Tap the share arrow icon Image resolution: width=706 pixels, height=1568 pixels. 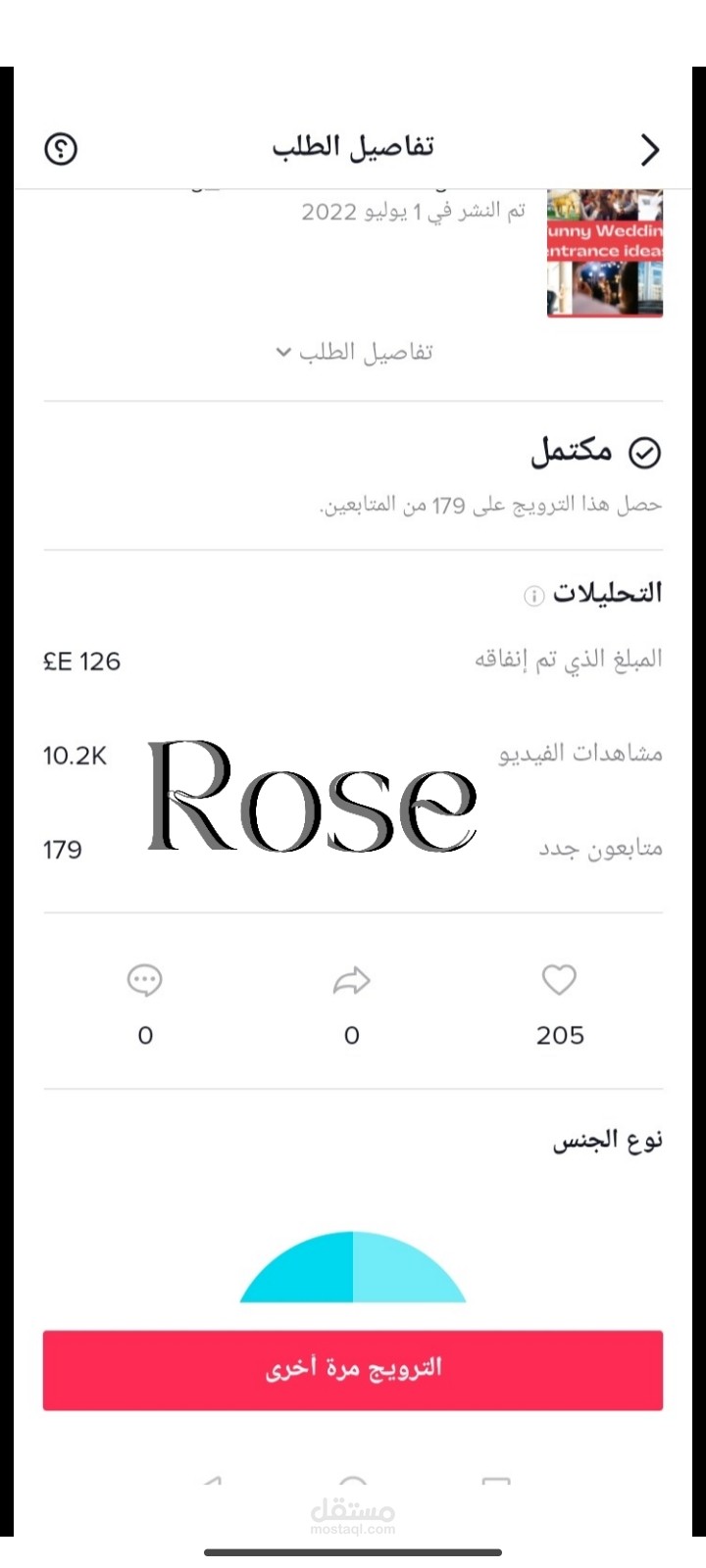tap(351, 980)
